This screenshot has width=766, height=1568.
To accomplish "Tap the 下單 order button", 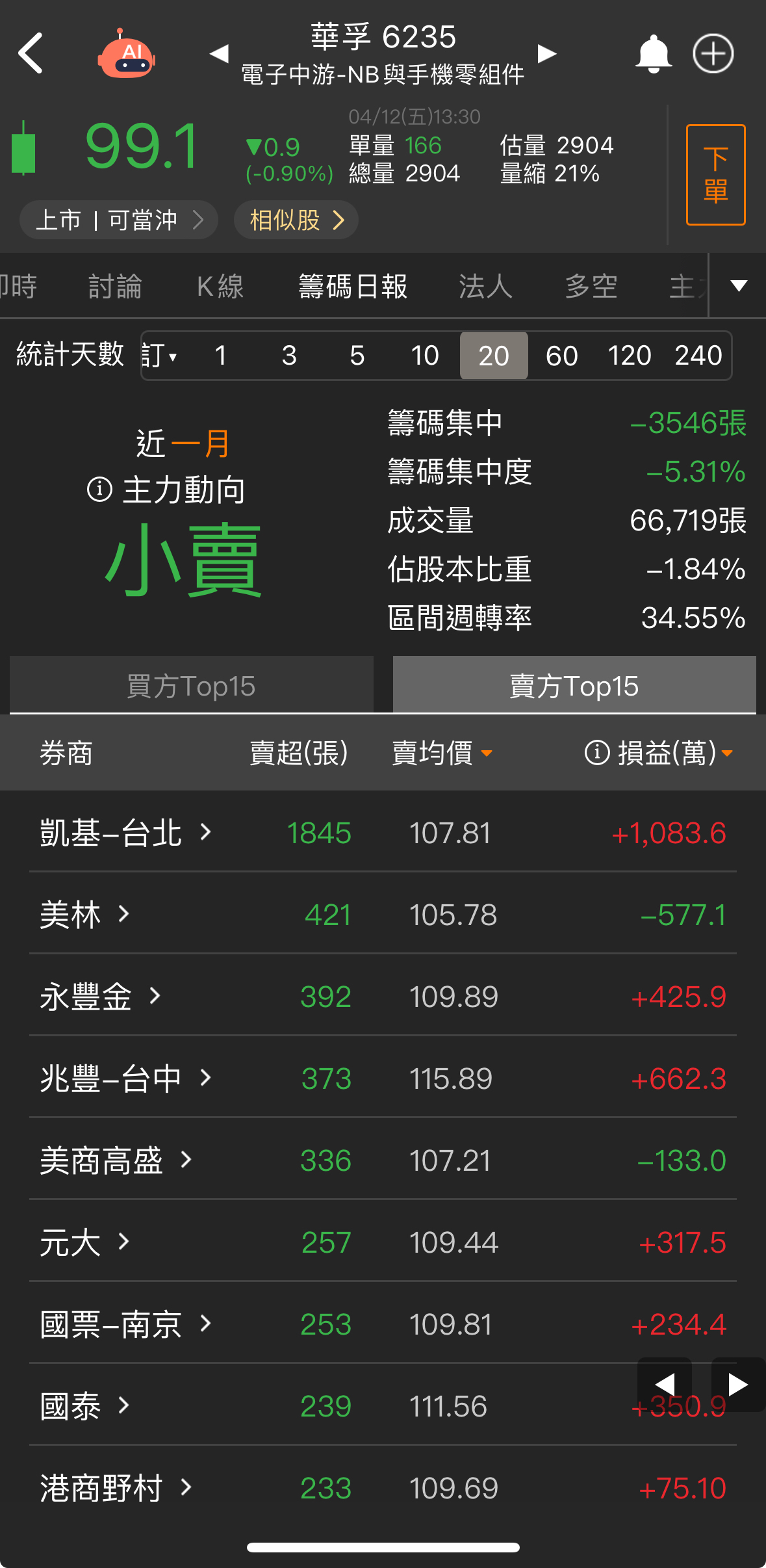I will 715,175.
